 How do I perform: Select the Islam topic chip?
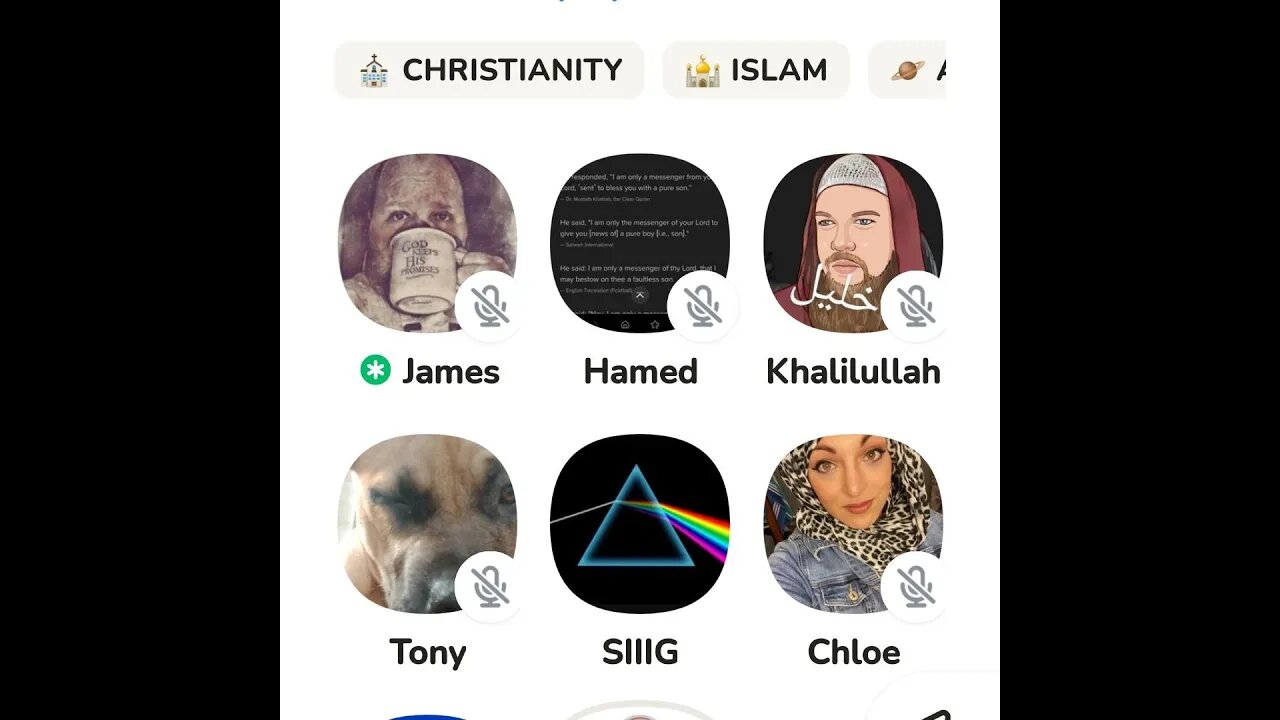coord(756,70)
